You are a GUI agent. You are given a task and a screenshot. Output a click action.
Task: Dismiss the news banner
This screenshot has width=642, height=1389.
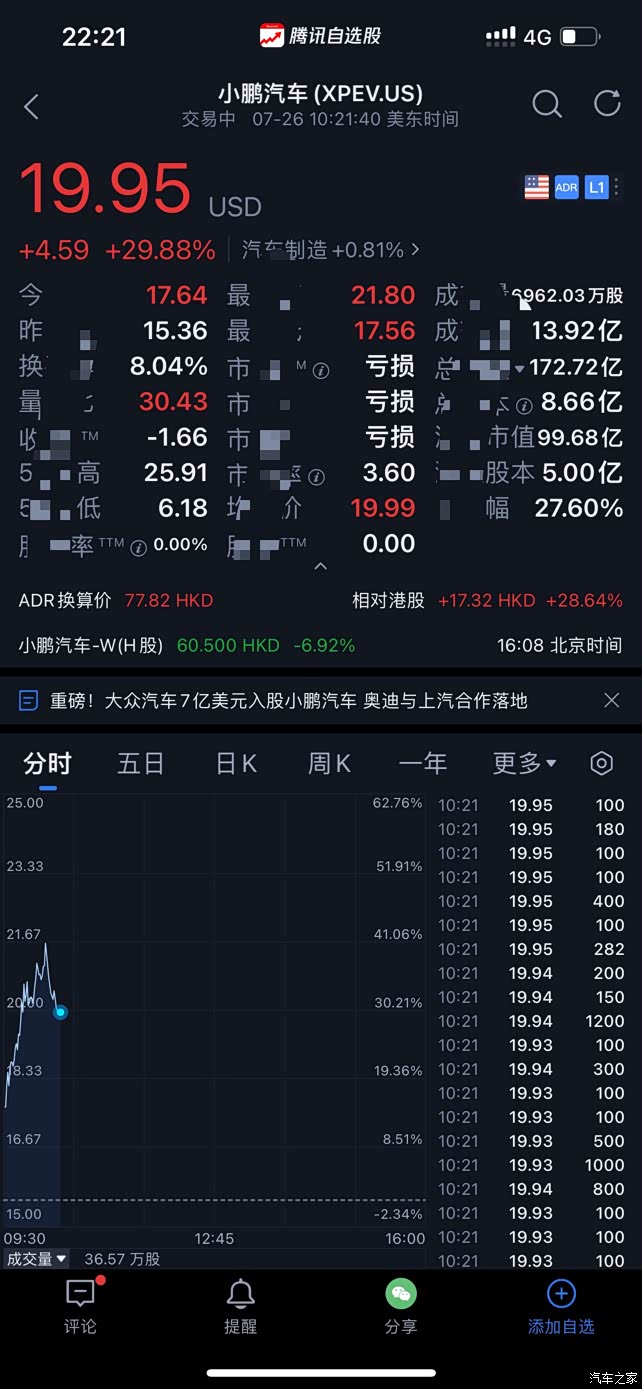click(x=612, y=700)
